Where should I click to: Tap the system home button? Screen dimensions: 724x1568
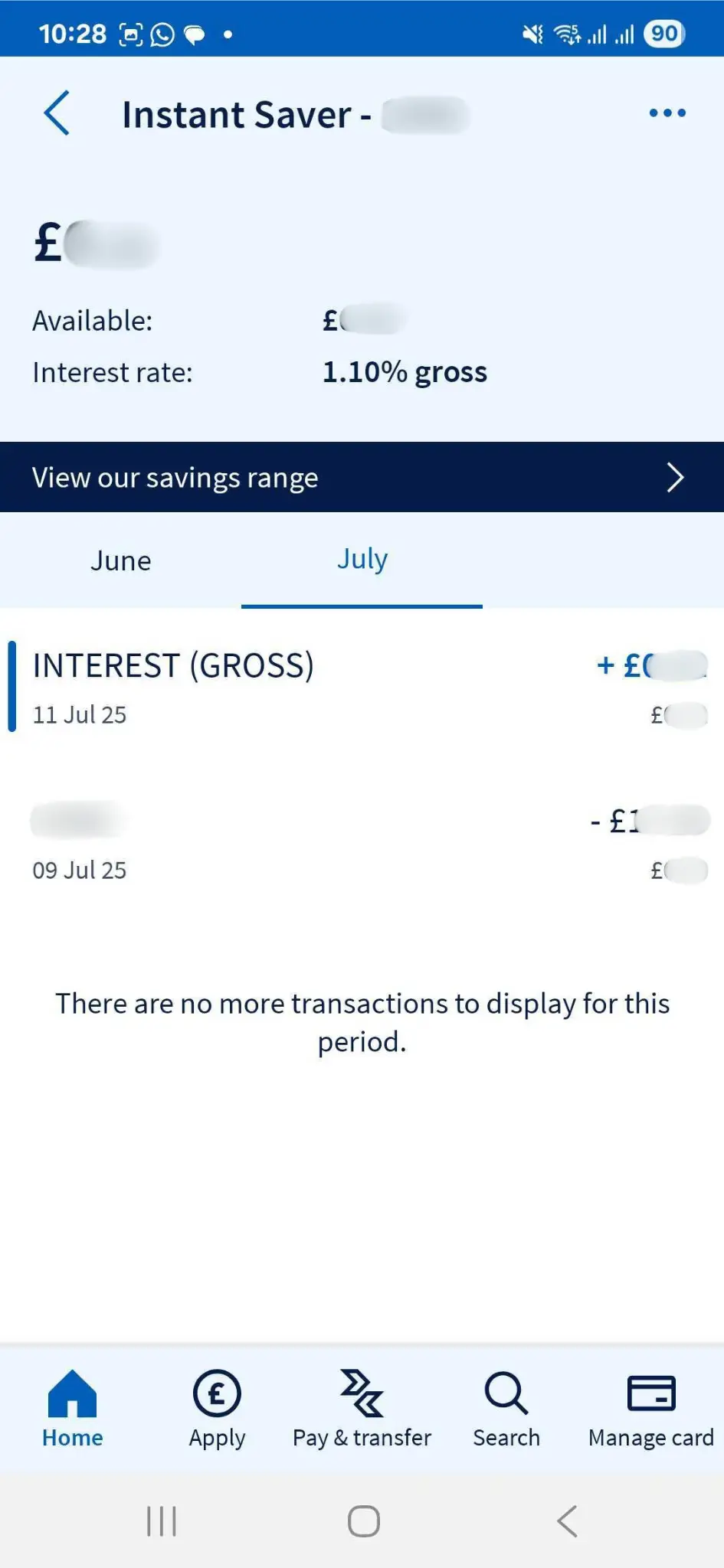pos(363,1521)
